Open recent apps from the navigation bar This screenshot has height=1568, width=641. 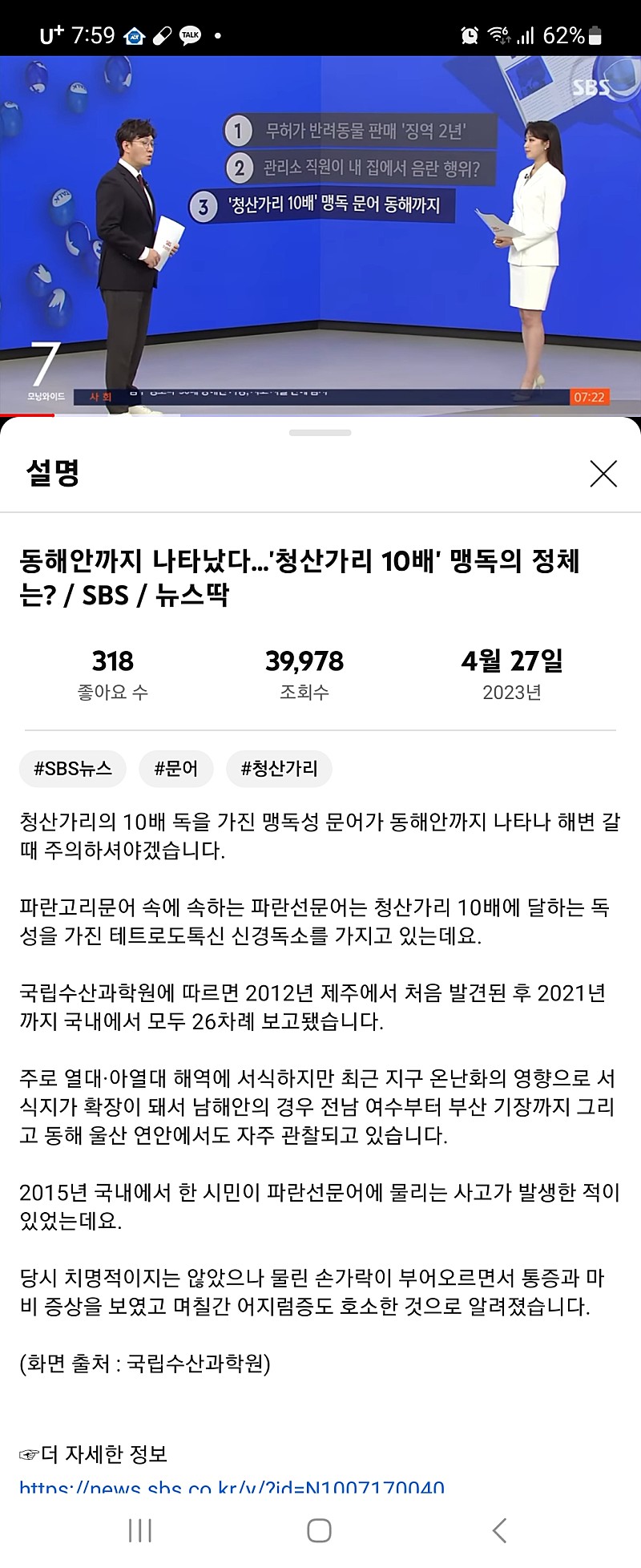(x=140, y=1530)
